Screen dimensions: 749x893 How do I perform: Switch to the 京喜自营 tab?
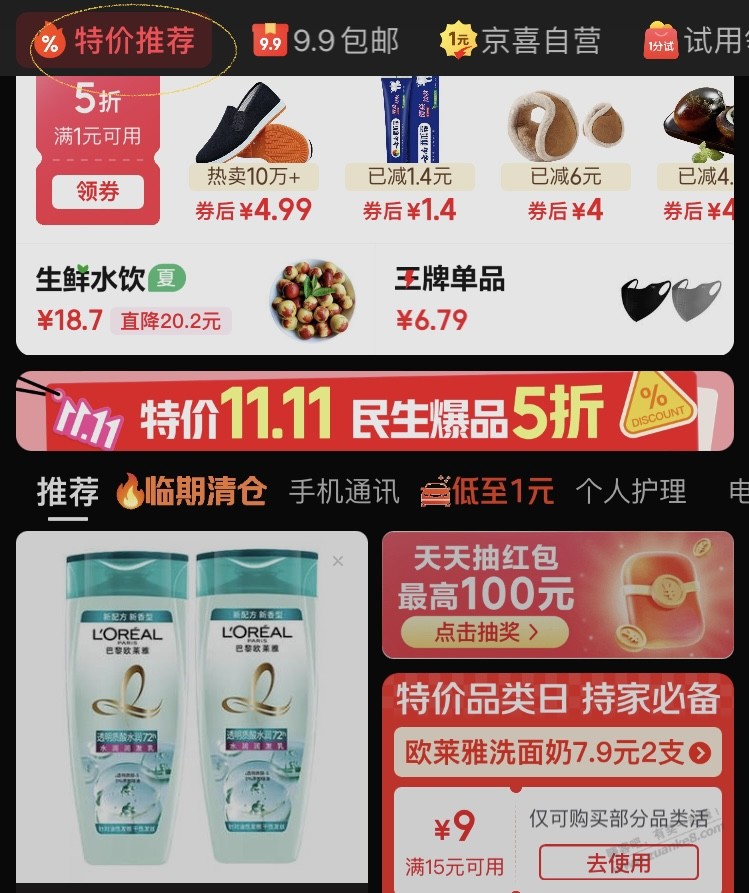(522, 41)
